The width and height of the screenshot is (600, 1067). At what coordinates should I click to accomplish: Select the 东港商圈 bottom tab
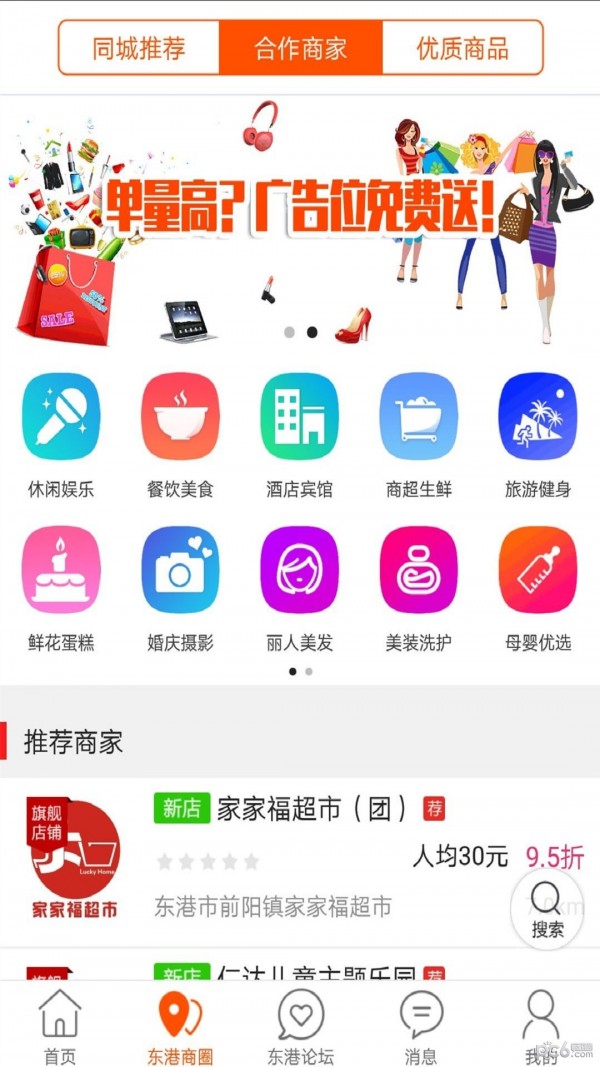click(180, 1026)
